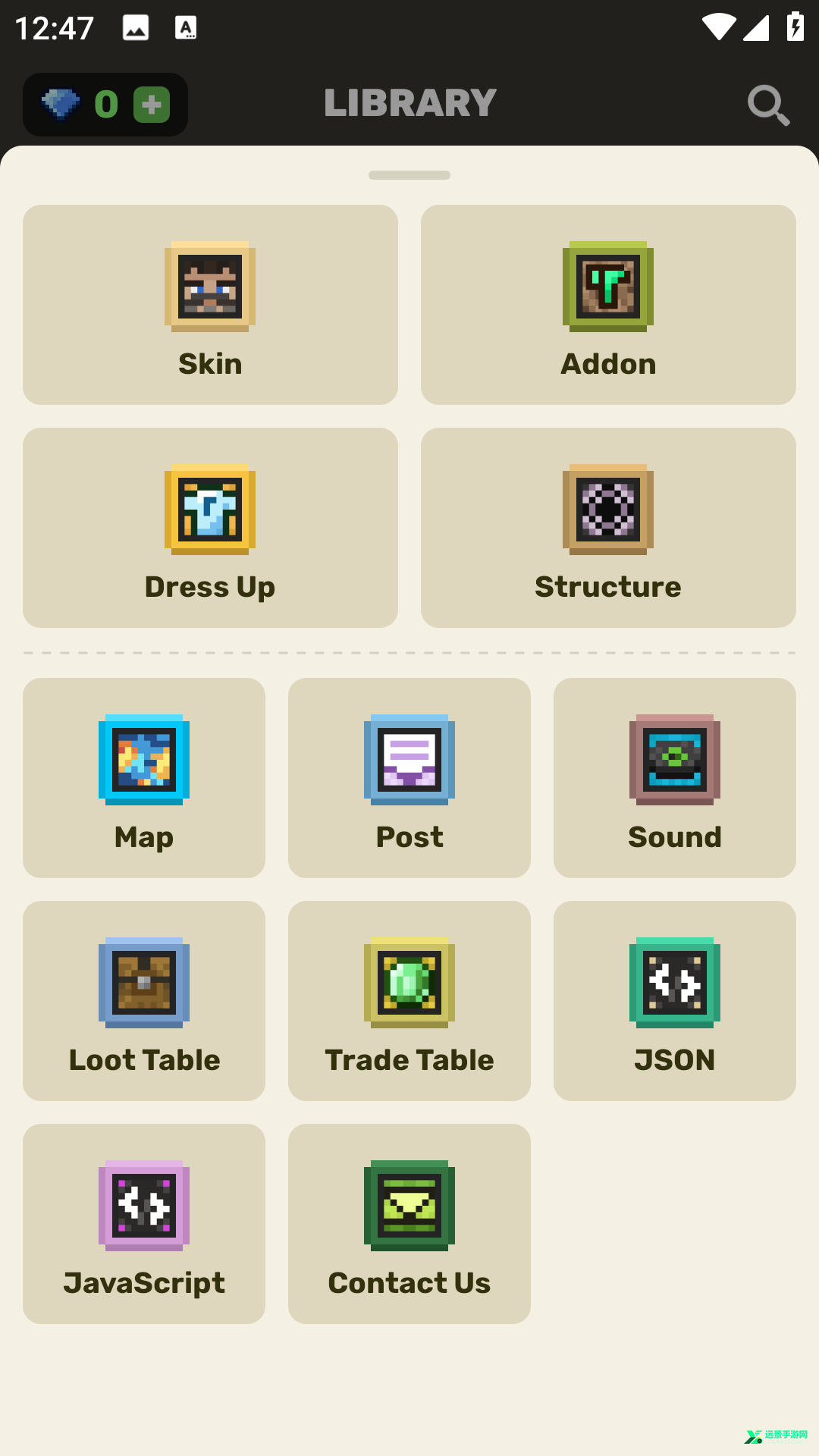Tap the diamond balance counter
The image size is (819, 1456).
click(83, 104)
